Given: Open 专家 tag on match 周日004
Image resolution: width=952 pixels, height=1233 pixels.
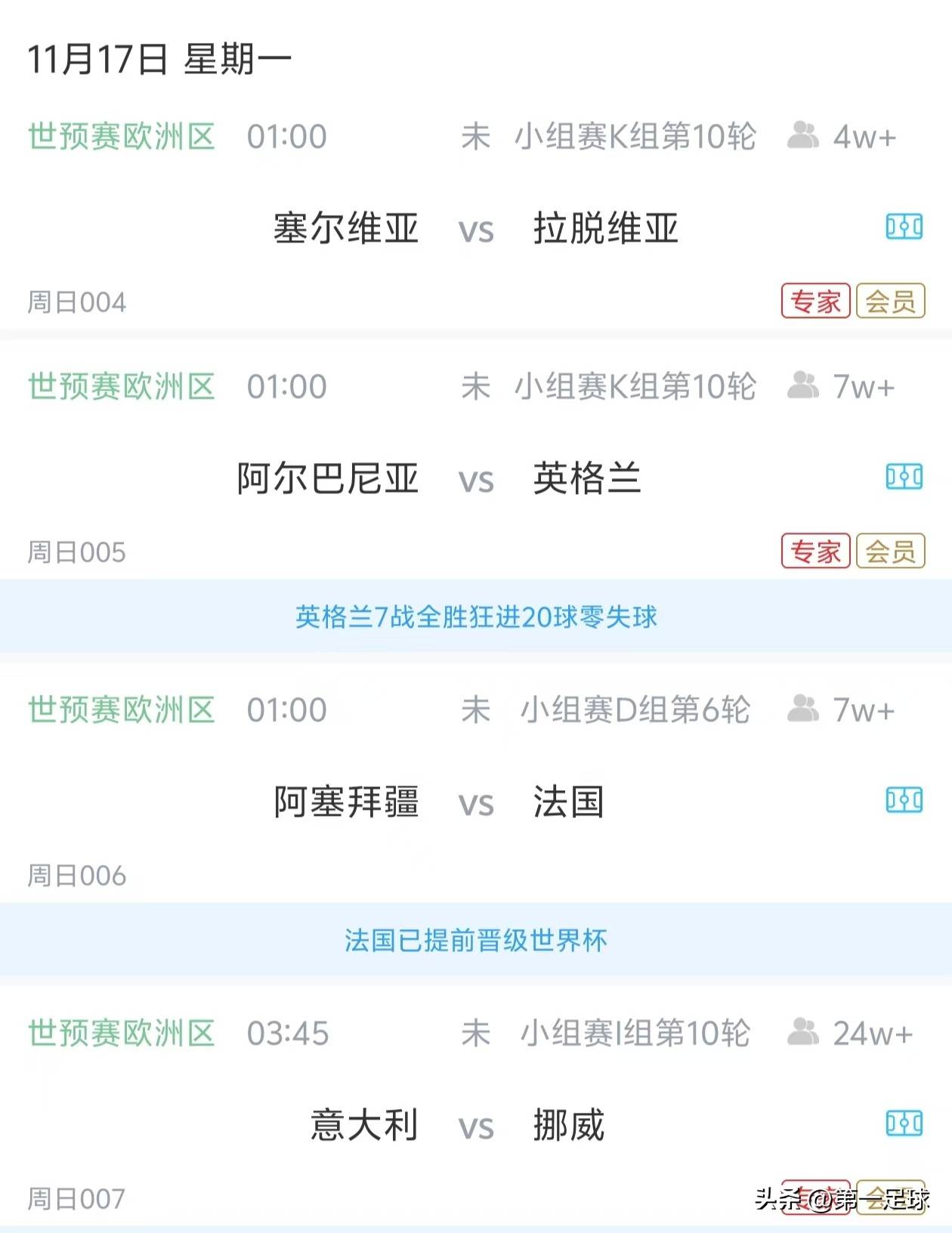Looking at the screenshot, I should [x=815, y=301].
